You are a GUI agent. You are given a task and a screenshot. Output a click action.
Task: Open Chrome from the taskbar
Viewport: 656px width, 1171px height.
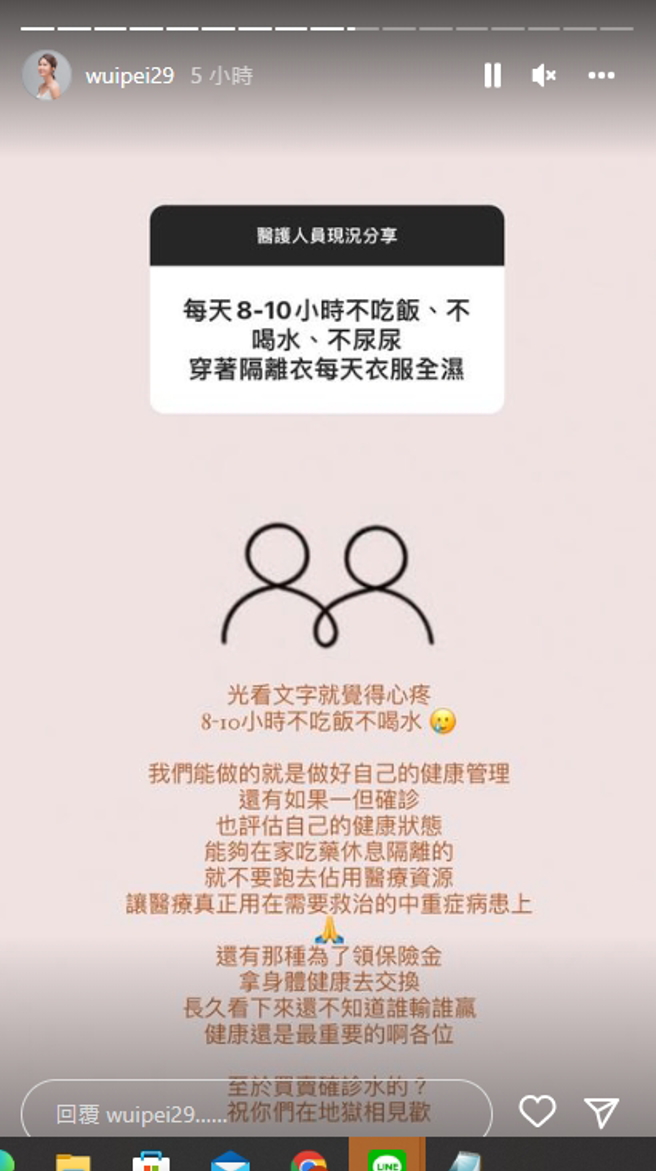coord(308,1162)
